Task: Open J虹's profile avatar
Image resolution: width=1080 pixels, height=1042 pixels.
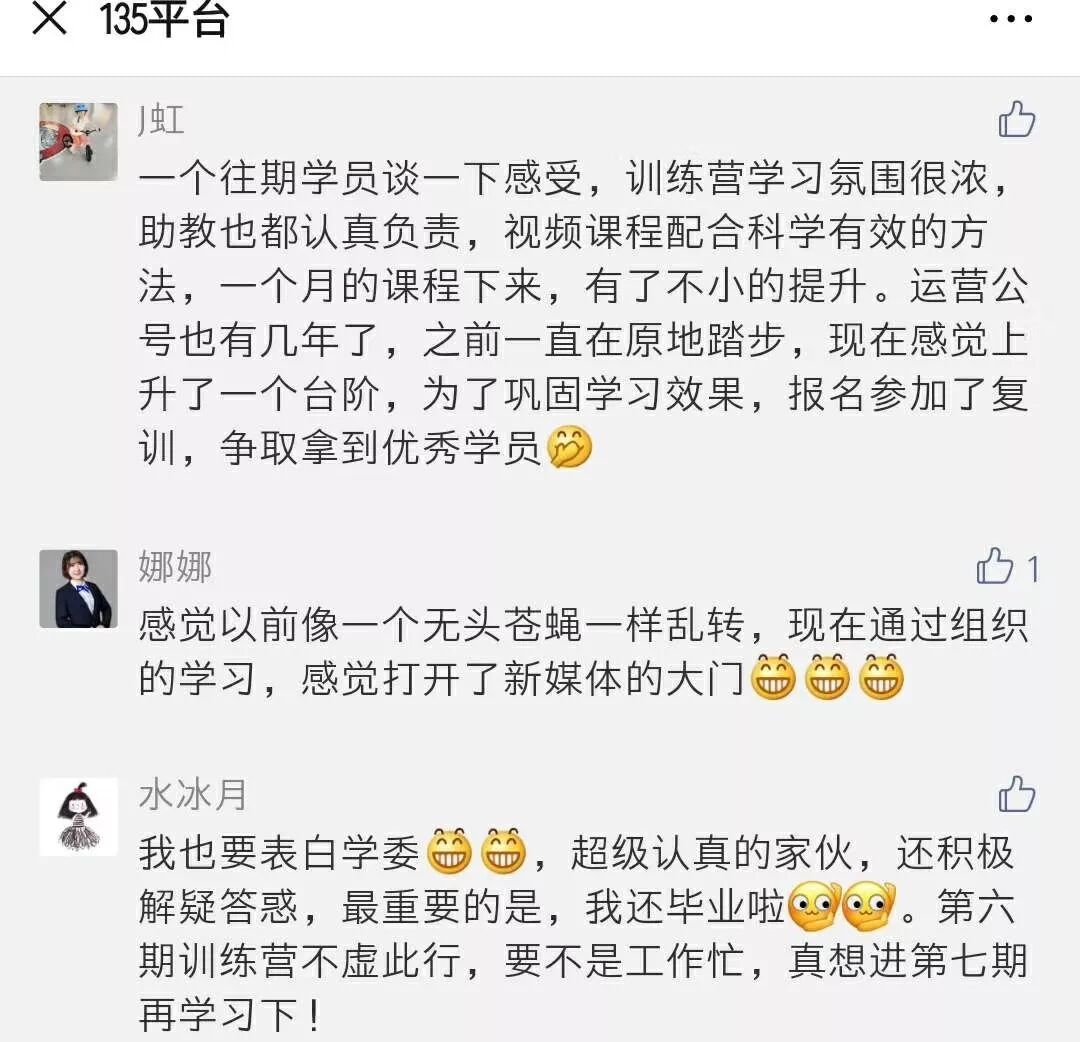Action: 78,141
